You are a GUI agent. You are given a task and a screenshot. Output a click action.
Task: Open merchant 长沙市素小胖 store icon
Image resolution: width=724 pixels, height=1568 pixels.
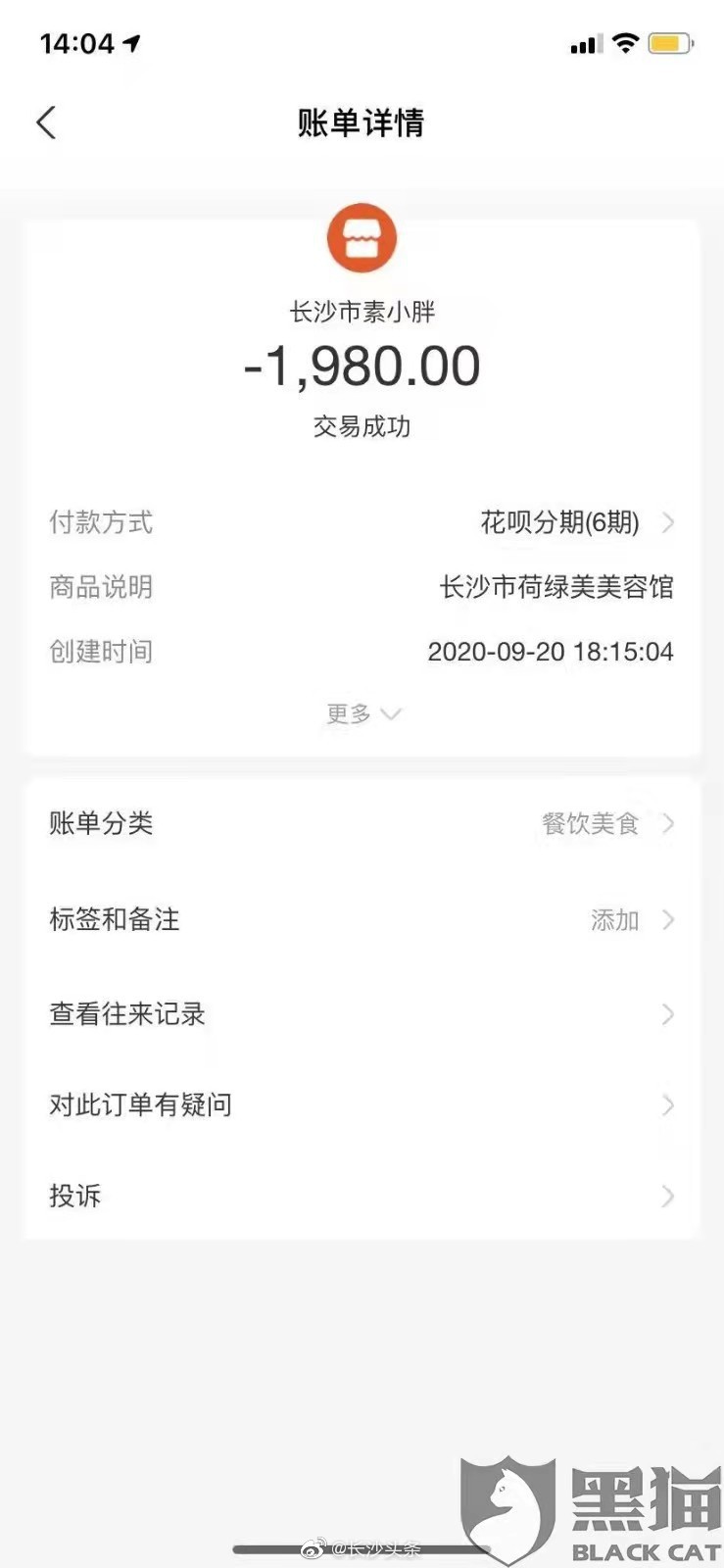362,238
